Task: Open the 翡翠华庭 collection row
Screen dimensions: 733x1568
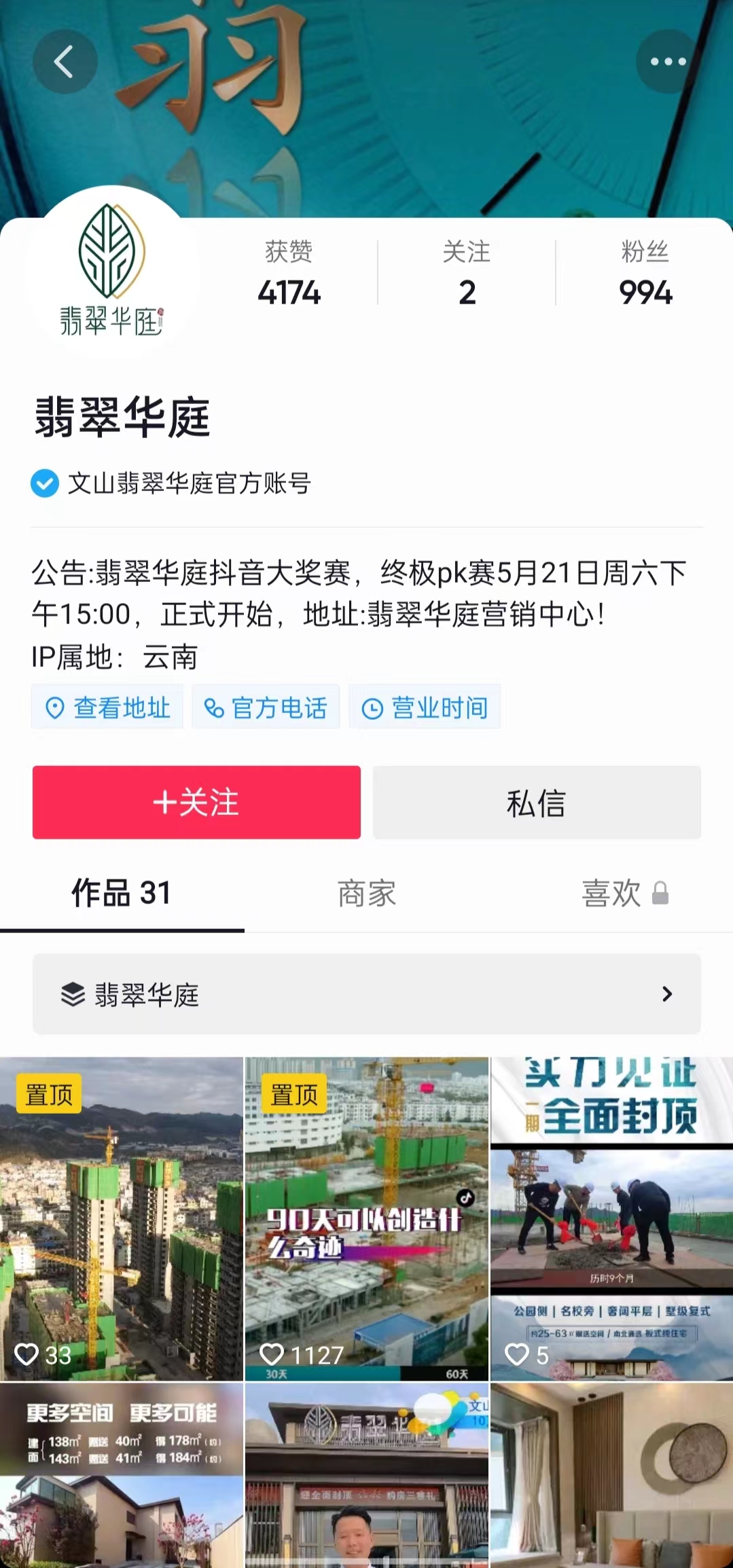Action: tap(367, 994)
